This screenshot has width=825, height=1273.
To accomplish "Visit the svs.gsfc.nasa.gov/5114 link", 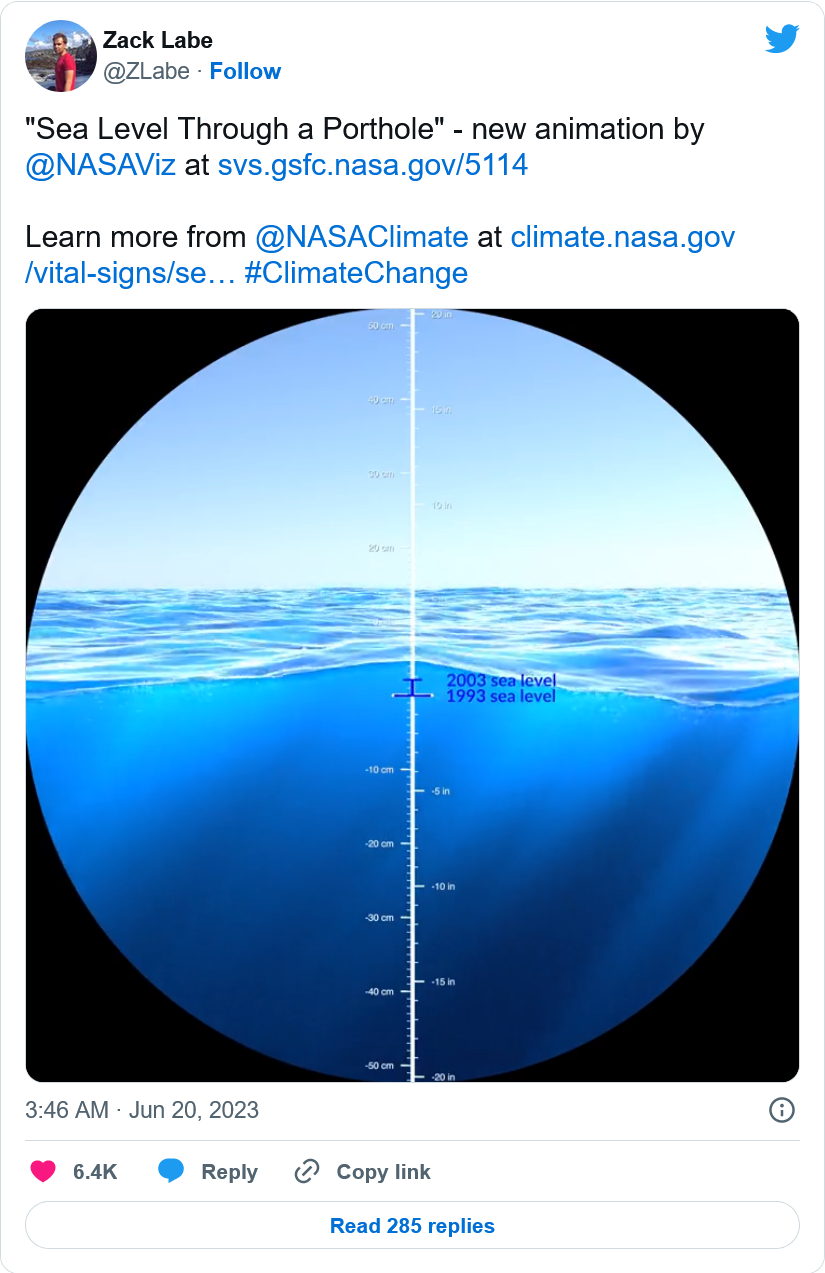I will coord(373,165).
